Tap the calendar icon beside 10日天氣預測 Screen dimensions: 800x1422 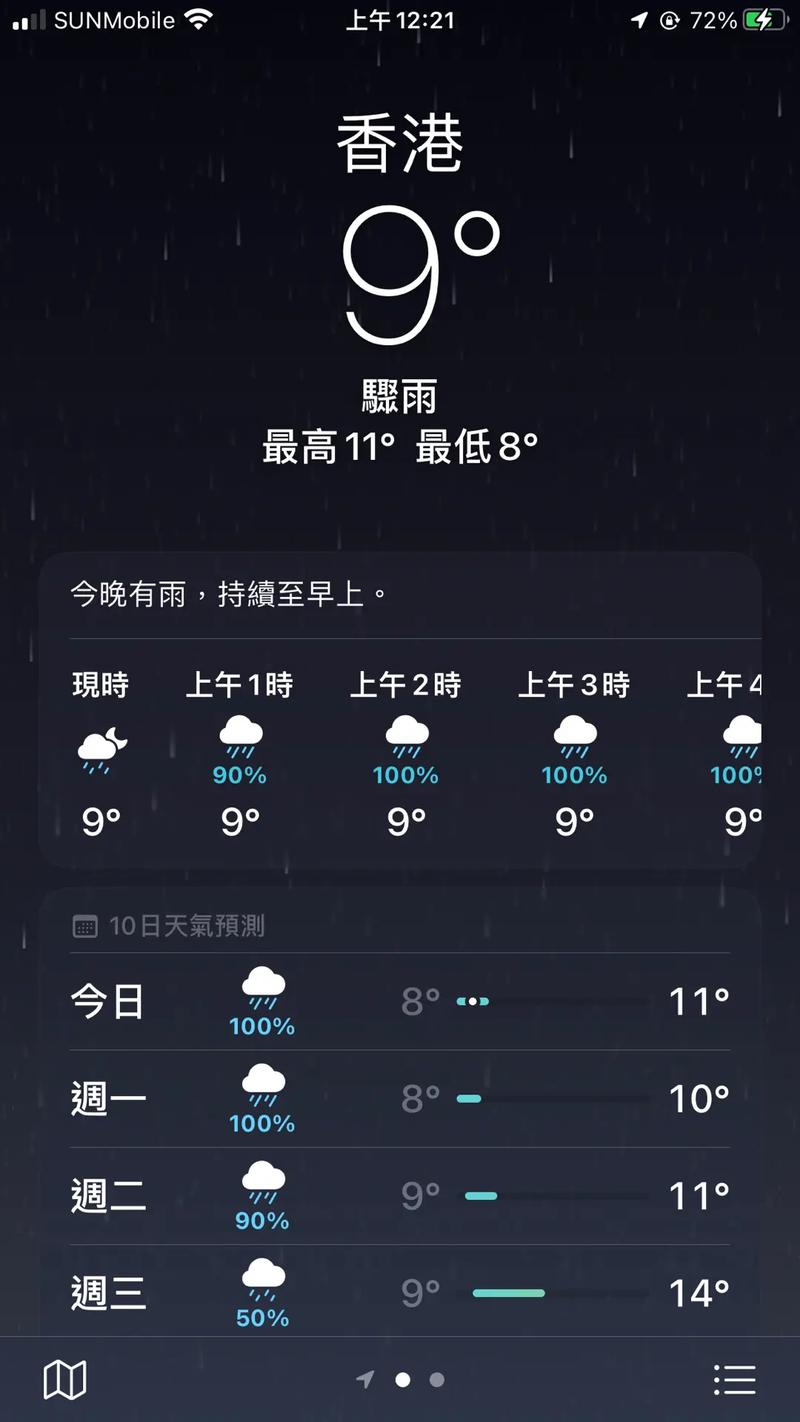pyautogui.click(x=83, y=926)
